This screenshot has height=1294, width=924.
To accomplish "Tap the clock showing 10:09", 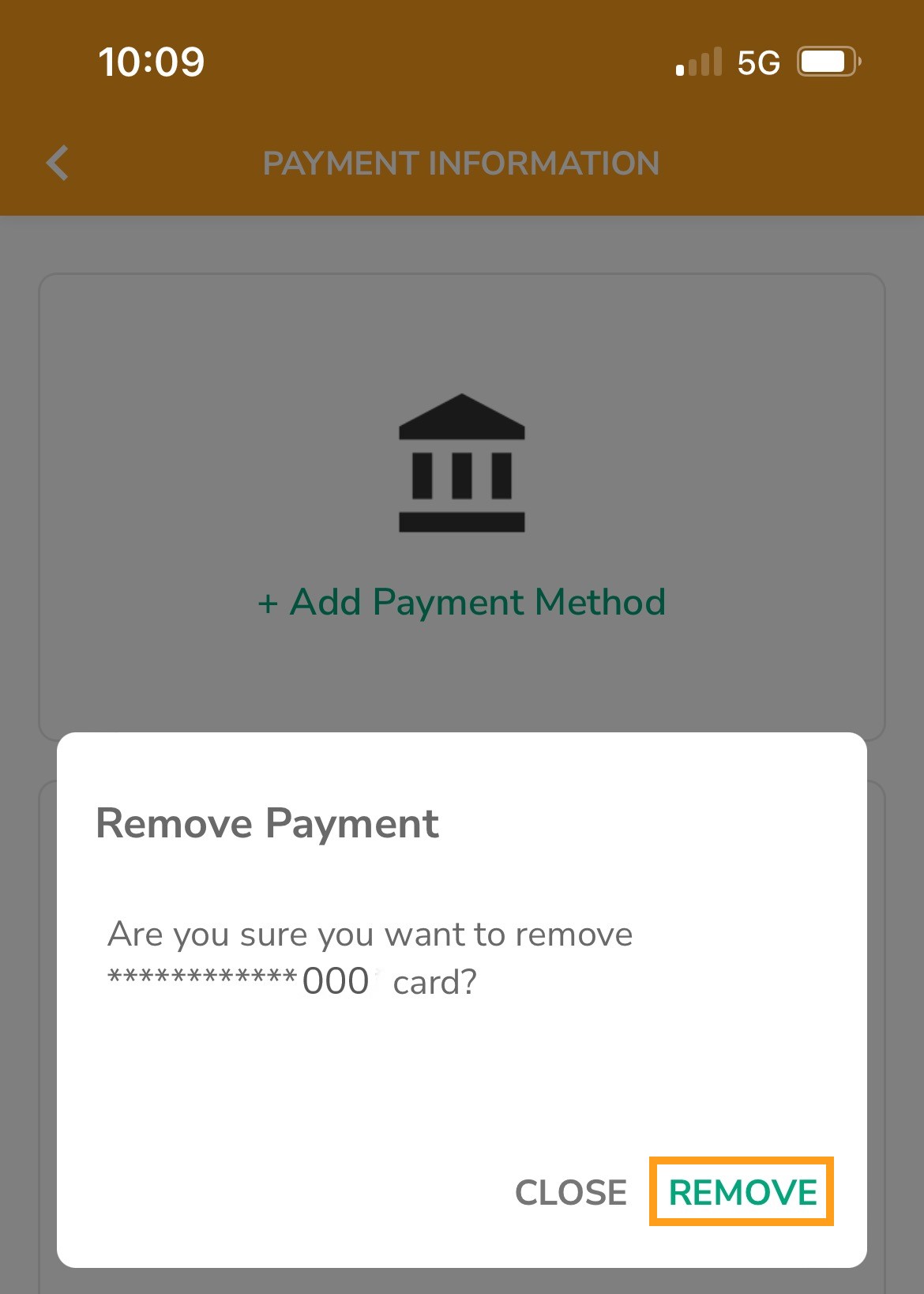I will point(150,61).
